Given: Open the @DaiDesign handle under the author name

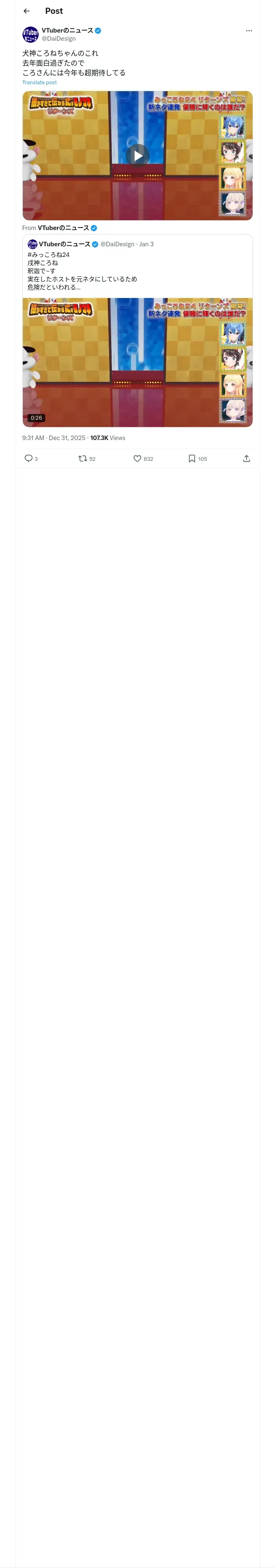Looking at the screenshot, I should click(59, 38).
